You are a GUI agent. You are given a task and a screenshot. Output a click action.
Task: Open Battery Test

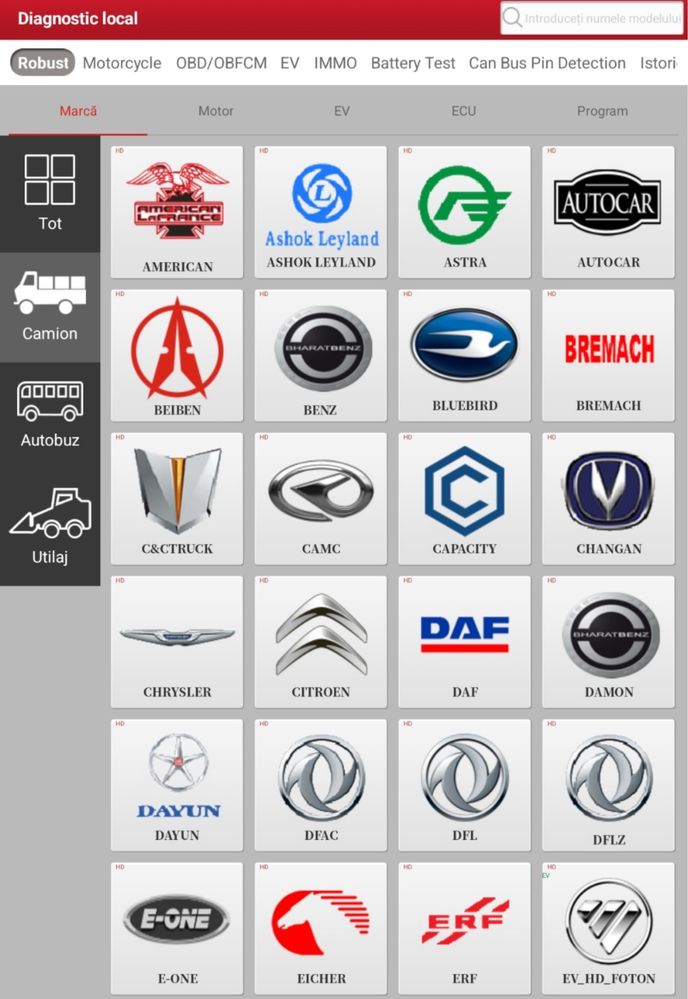pyautogui.click(x=413, y=63)
